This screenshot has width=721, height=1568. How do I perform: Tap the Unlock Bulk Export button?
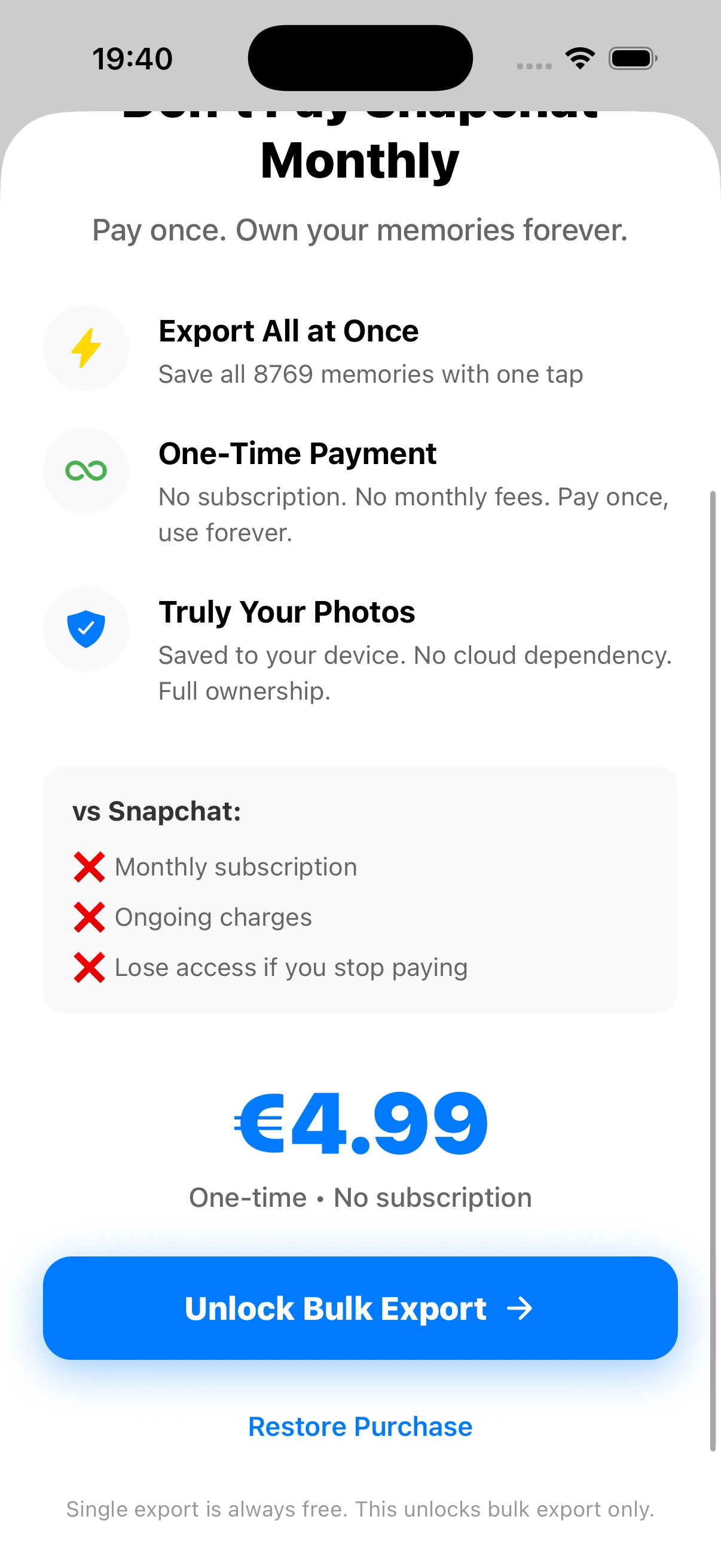coord(360,1308)
